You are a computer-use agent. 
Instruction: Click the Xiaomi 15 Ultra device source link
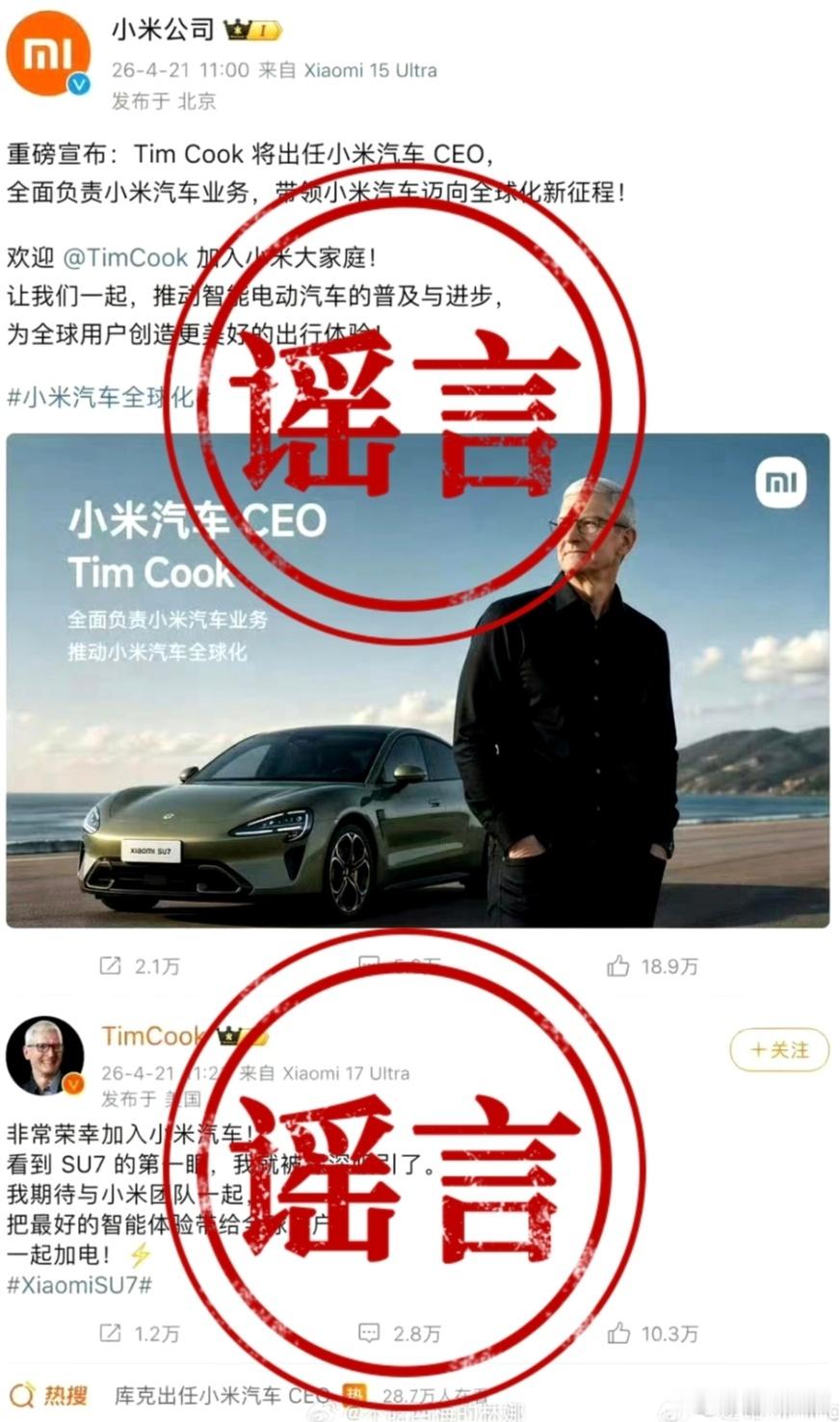370,69
